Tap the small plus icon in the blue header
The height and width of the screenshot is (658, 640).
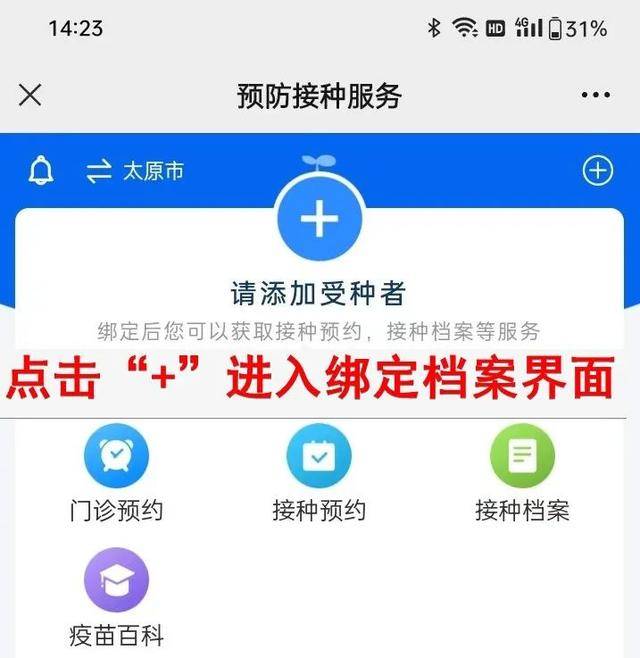[x=597, y=171]
